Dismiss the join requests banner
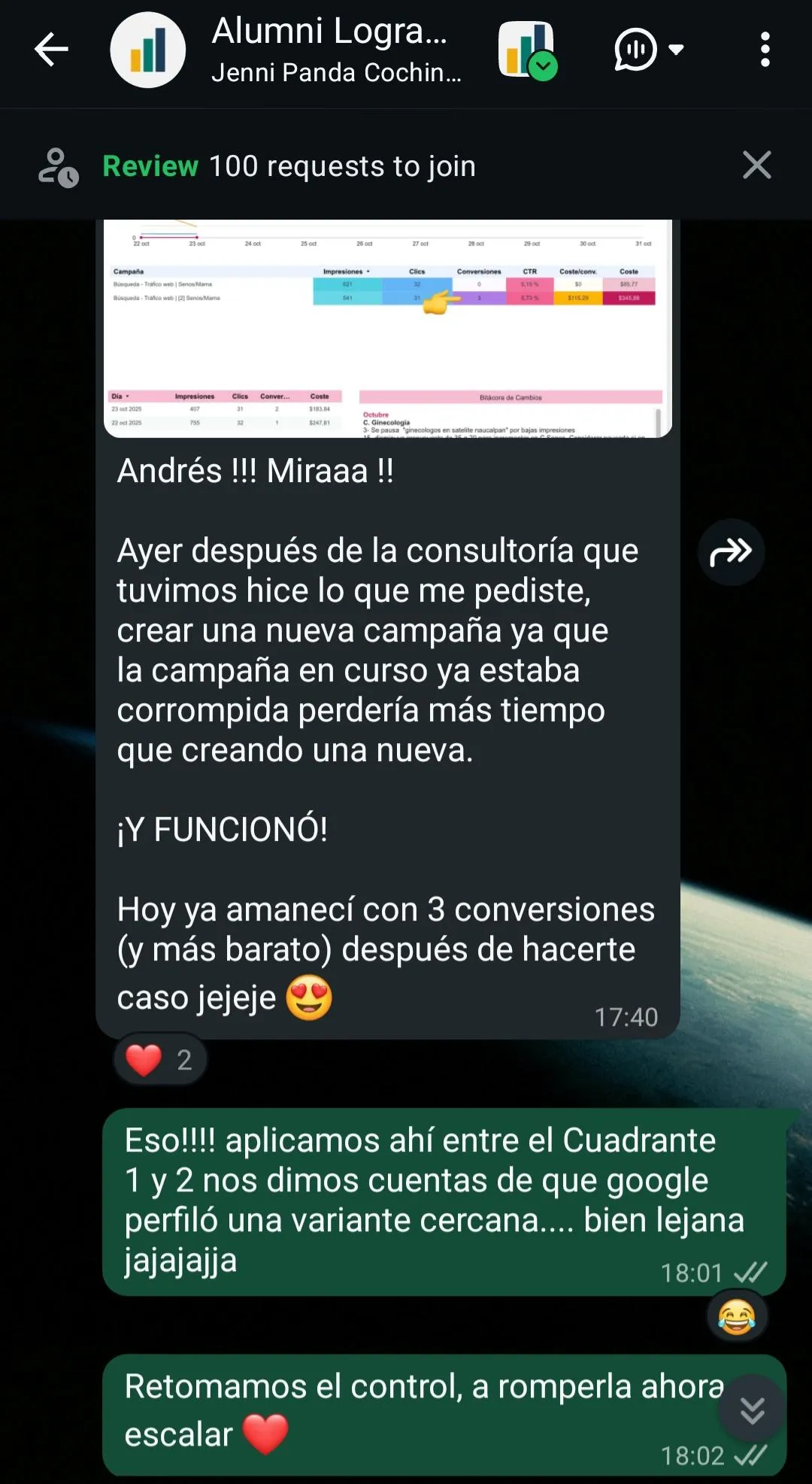The width and height of the screenshot is (812, 1484). pyautogui.click(x=756, y=165)
